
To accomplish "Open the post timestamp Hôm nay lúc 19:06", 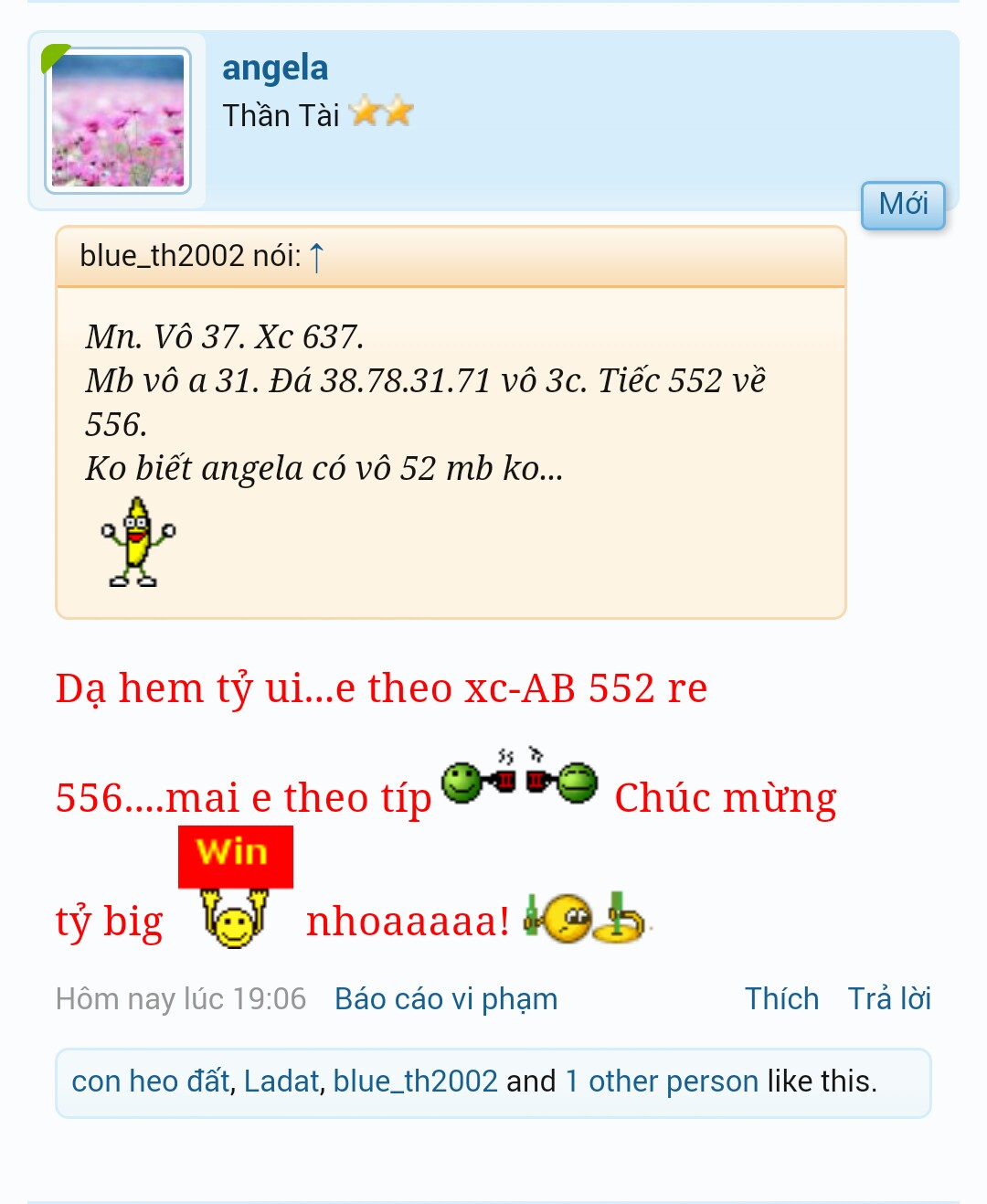I will tap(181, 999).
